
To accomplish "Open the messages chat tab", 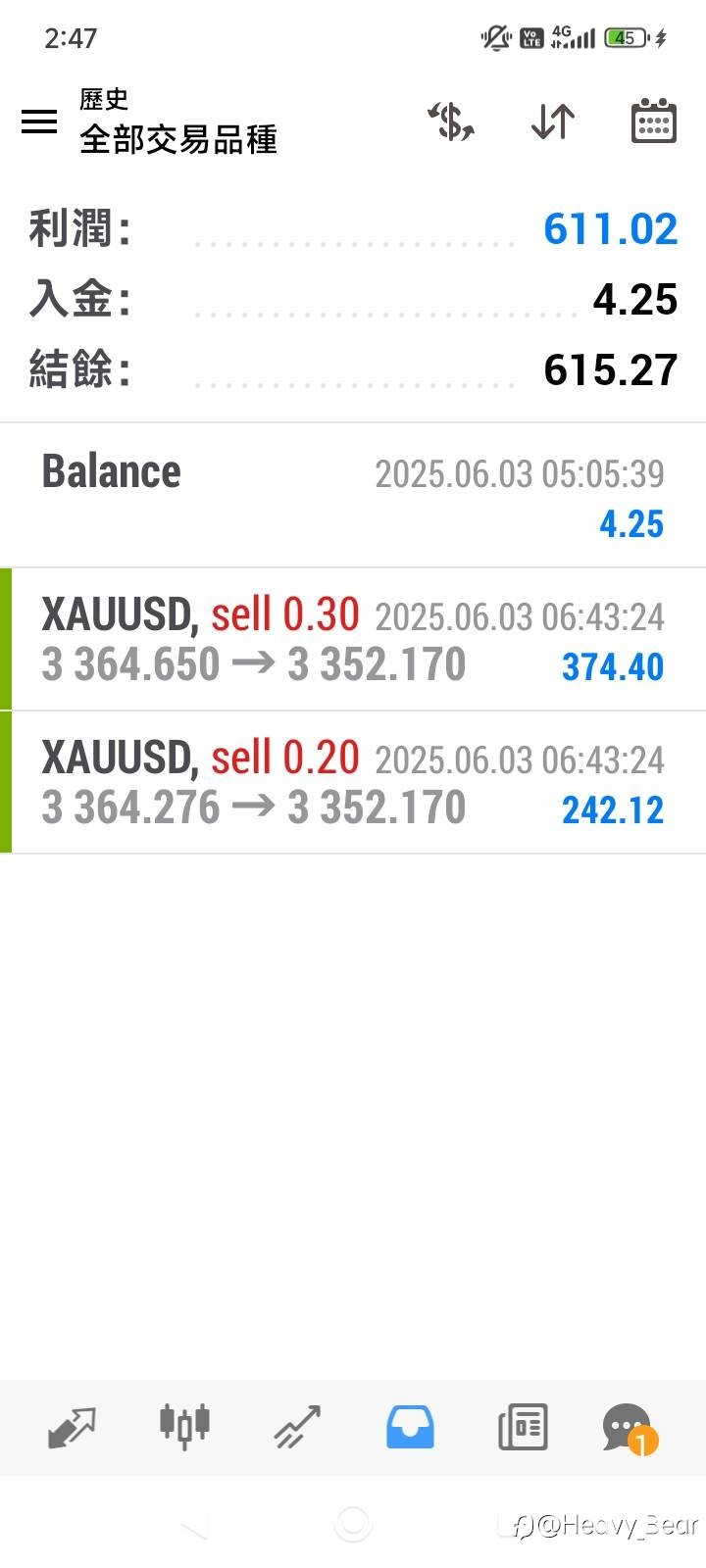I will point(629,1429).
